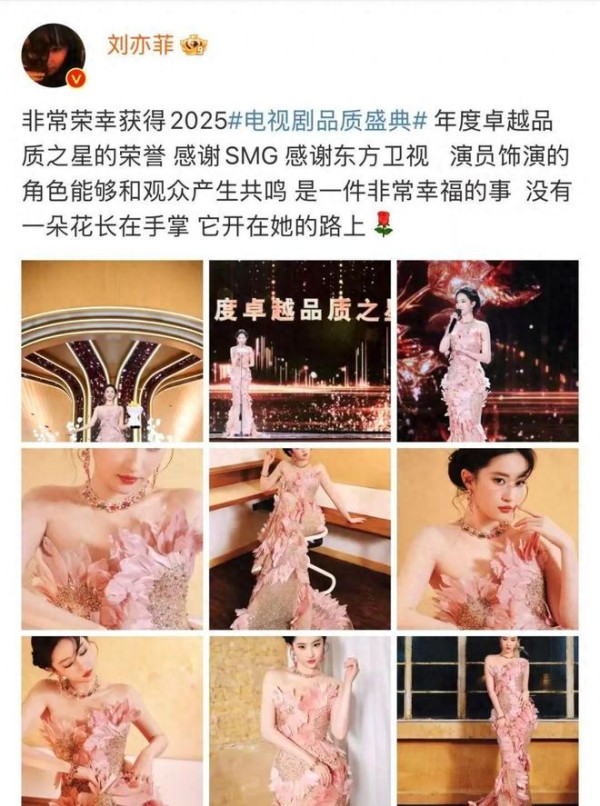Open the #电视剧品质盛典# hashtag
This screenshot has width=600, height=806.
click(x=328, y=122)
